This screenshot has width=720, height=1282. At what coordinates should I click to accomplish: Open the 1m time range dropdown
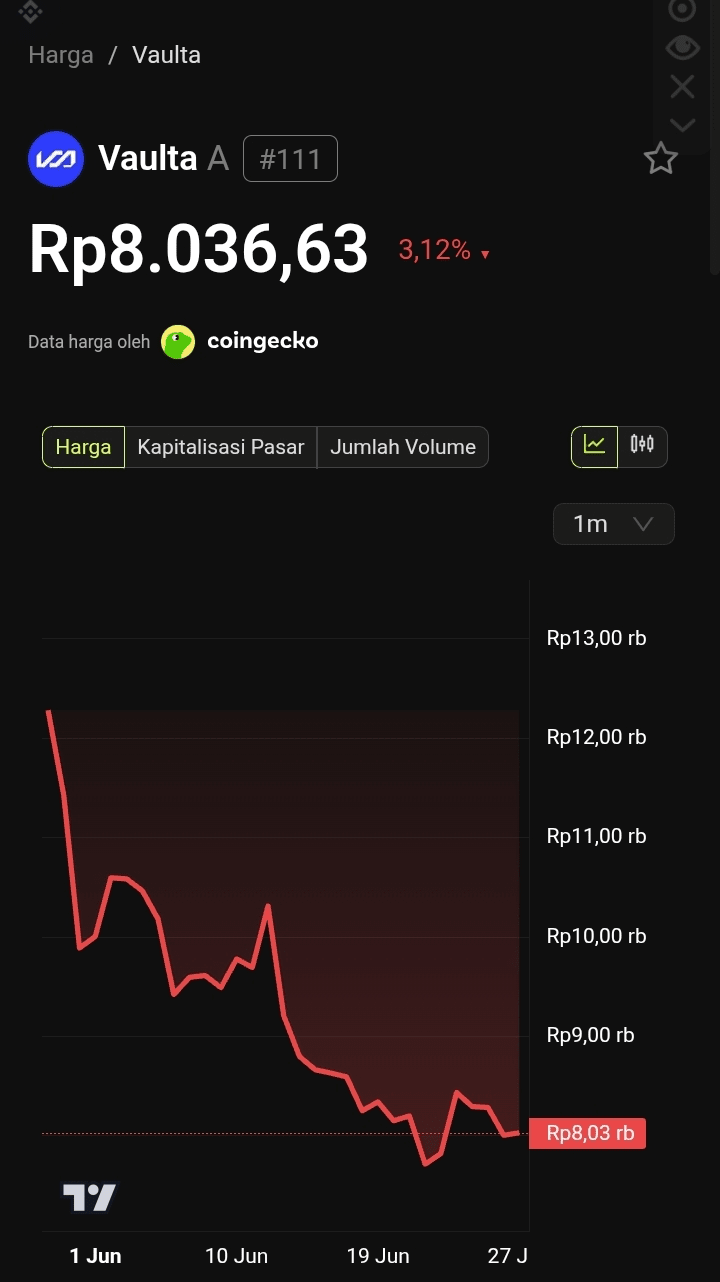[x=614, y=524]
